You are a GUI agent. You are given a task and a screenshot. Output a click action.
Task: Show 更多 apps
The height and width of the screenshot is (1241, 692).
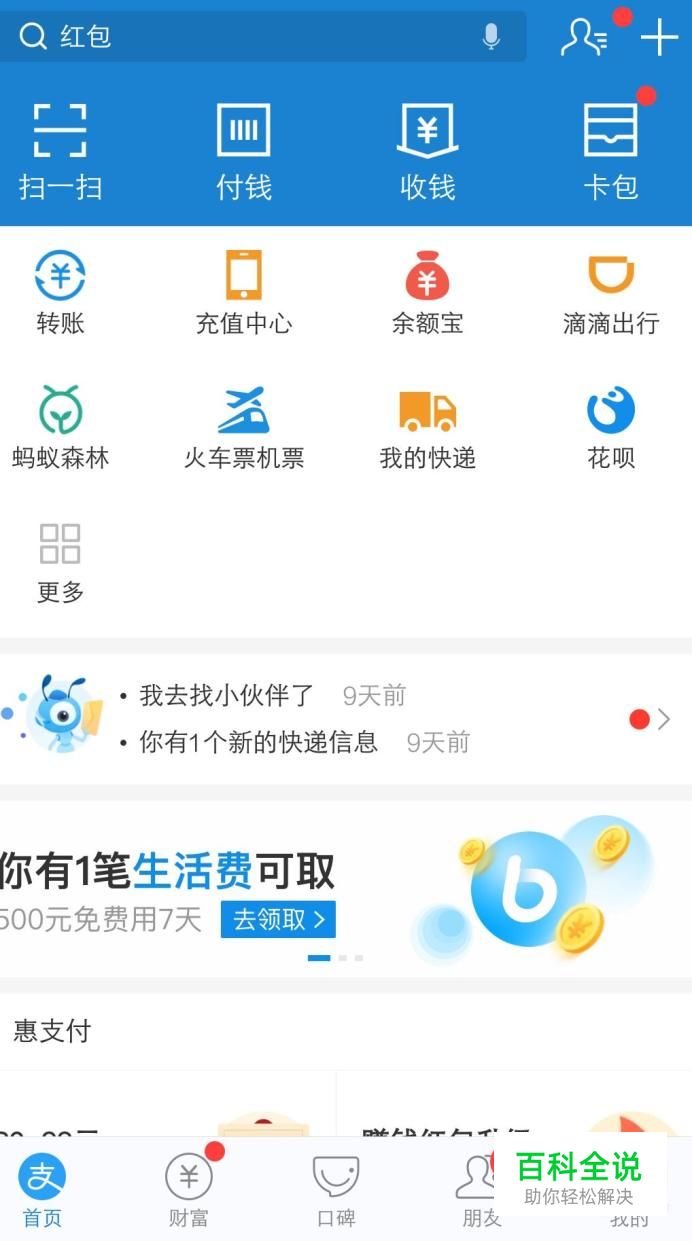60,562
